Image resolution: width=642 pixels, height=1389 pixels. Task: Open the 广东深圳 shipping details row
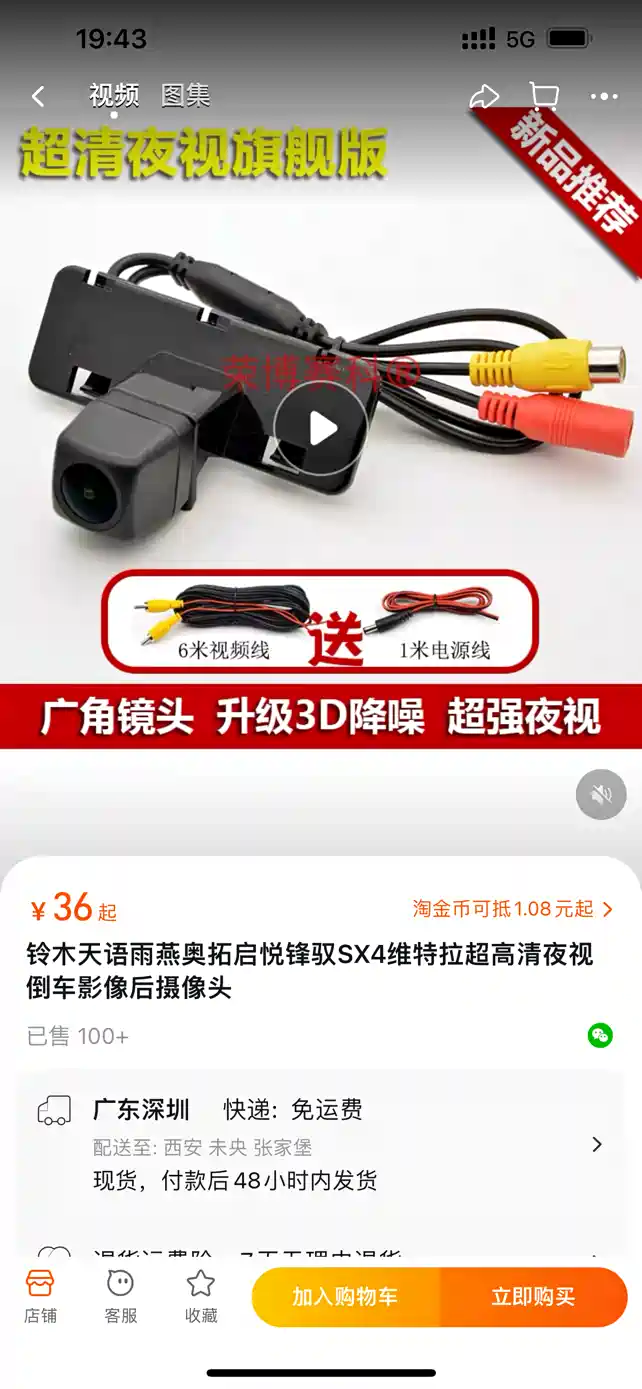click(x=320, y=1144)
